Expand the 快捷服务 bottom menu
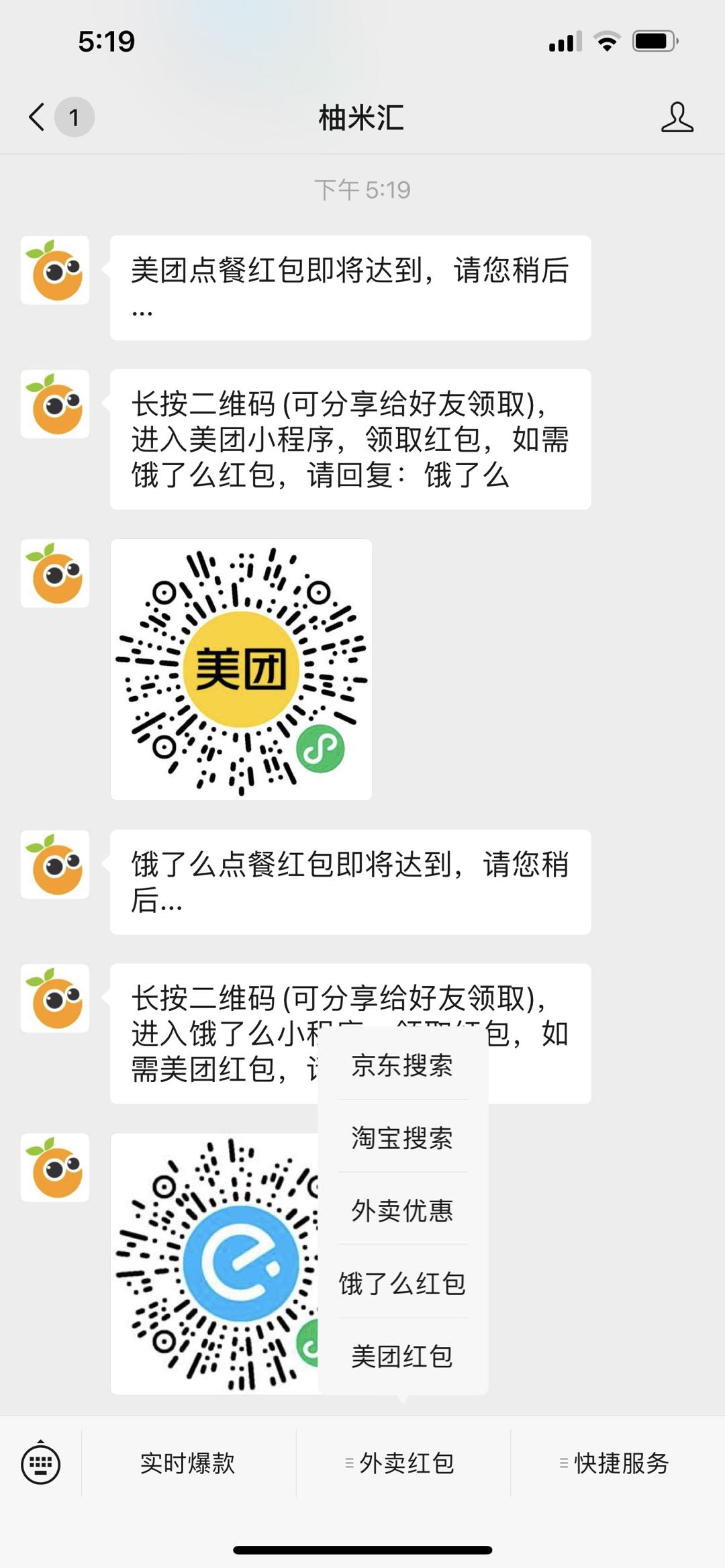725x1568 pixels. click(618, 1463)
